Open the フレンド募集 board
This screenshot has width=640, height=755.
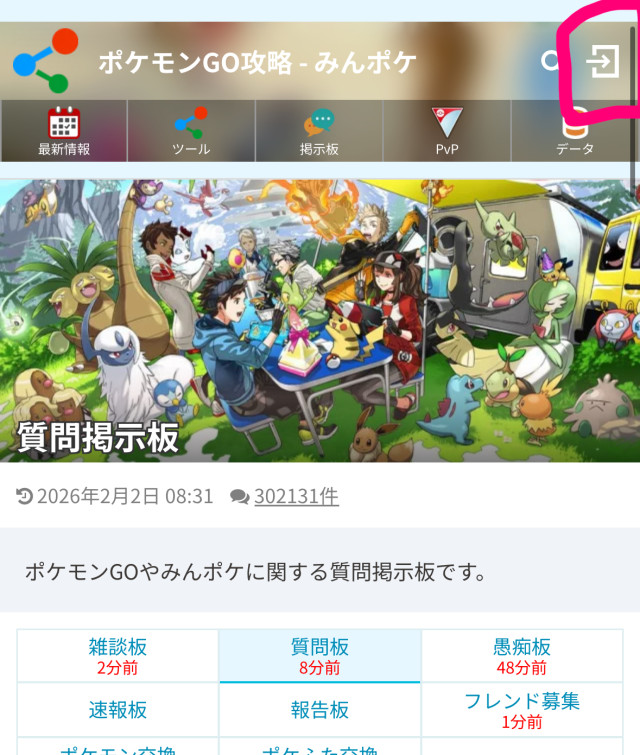click(522, 710)
